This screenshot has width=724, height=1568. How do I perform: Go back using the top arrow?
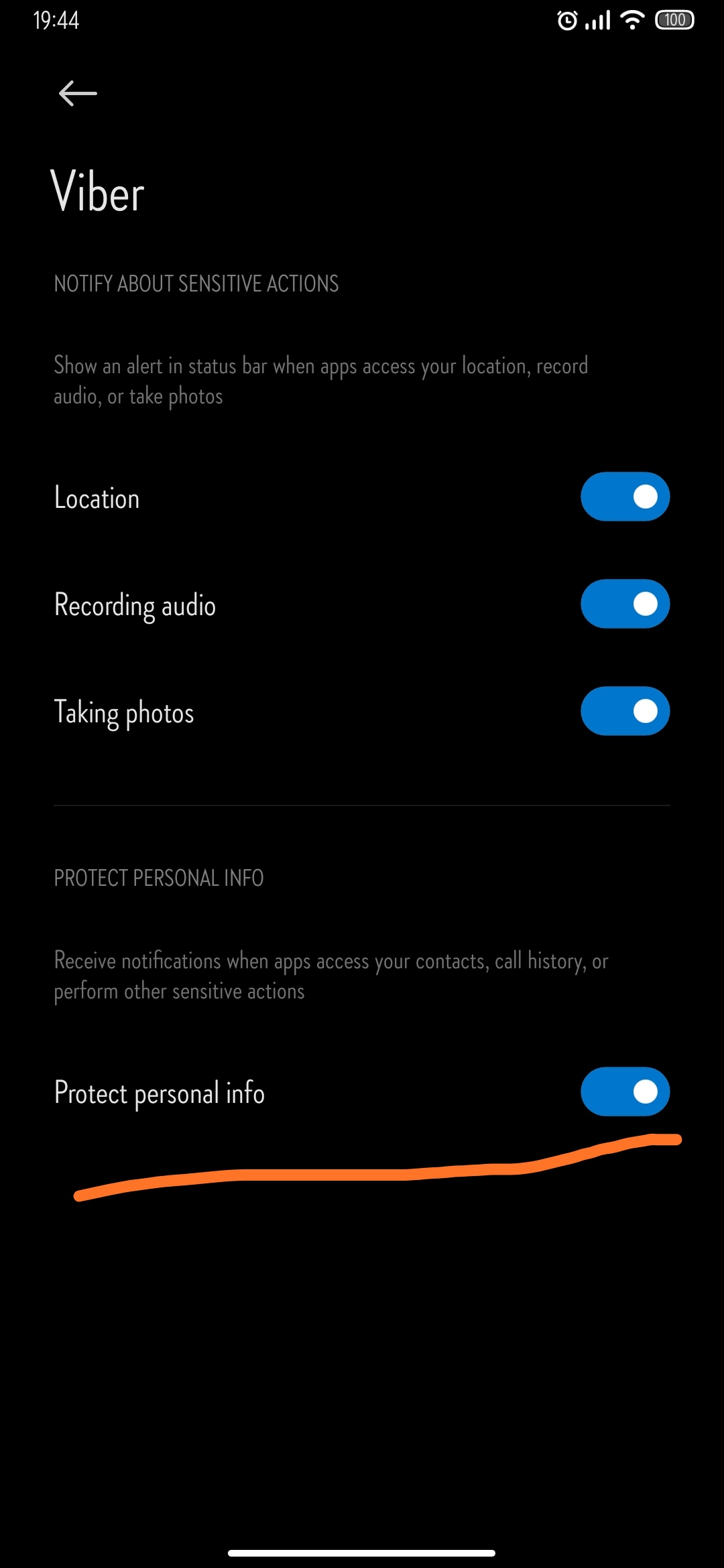click(x=78, y=93)
